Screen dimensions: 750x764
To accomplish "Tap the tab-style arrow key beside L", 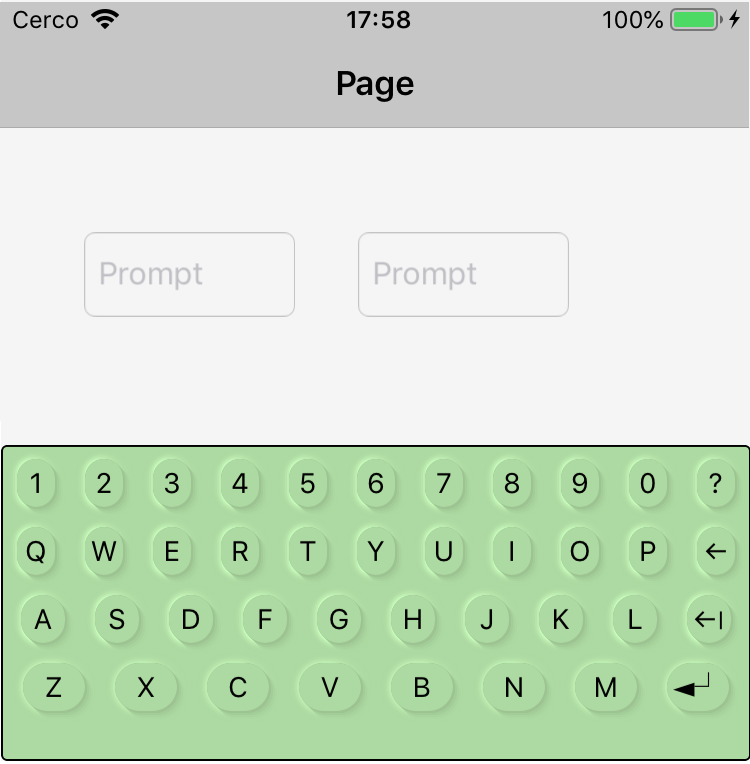I will [708, 620].
